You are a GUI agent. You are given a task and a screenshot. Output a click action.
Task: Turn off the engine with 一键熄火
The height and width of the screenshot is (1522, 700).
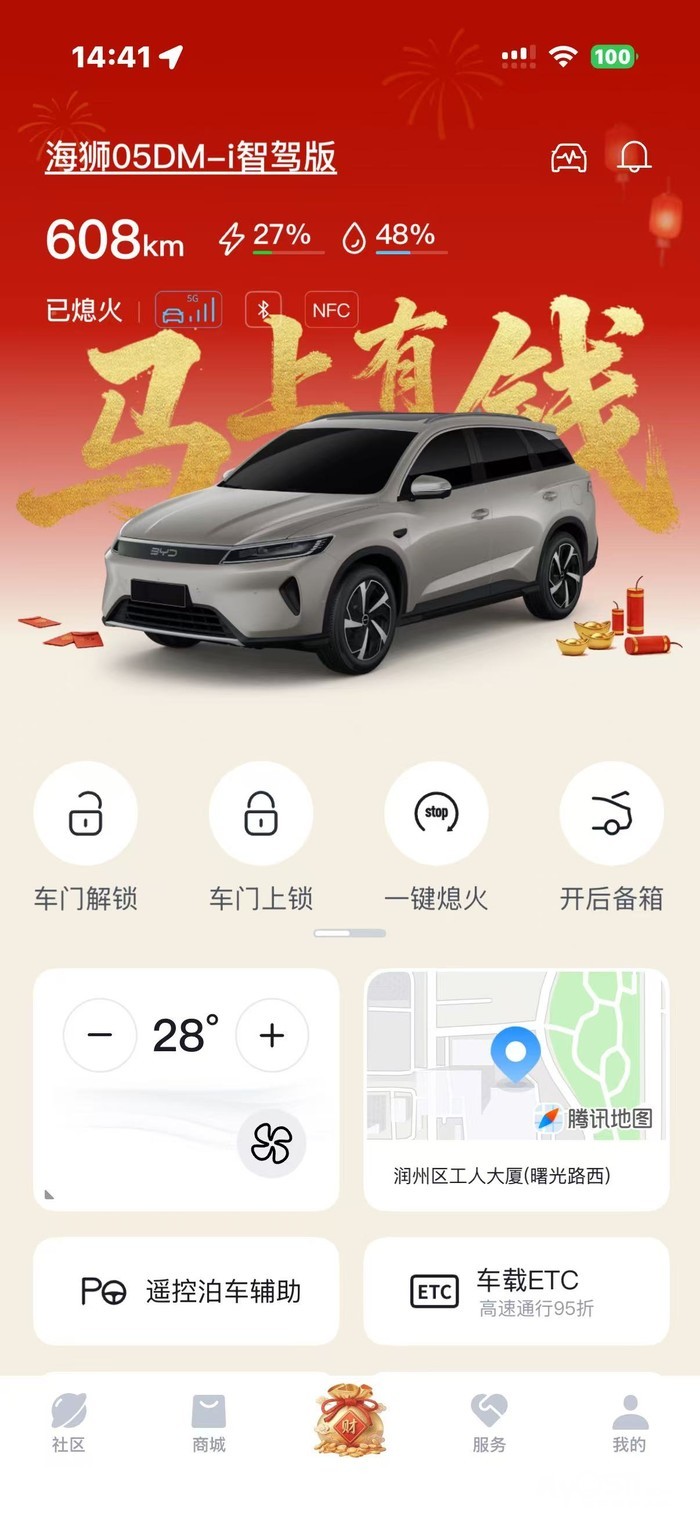[436, 814]
